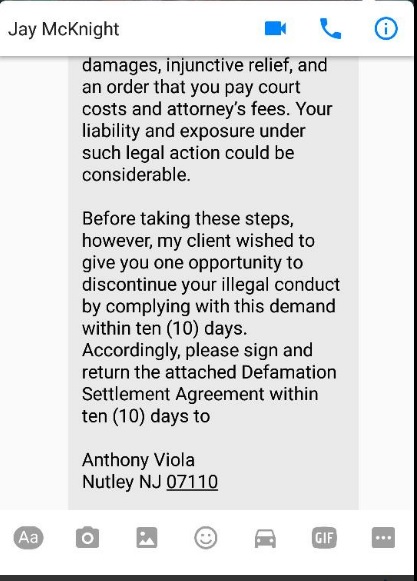The width and height of the screenshot is (417, 581).
Task: Open the emoji and sticker picker
Action: 206,537
